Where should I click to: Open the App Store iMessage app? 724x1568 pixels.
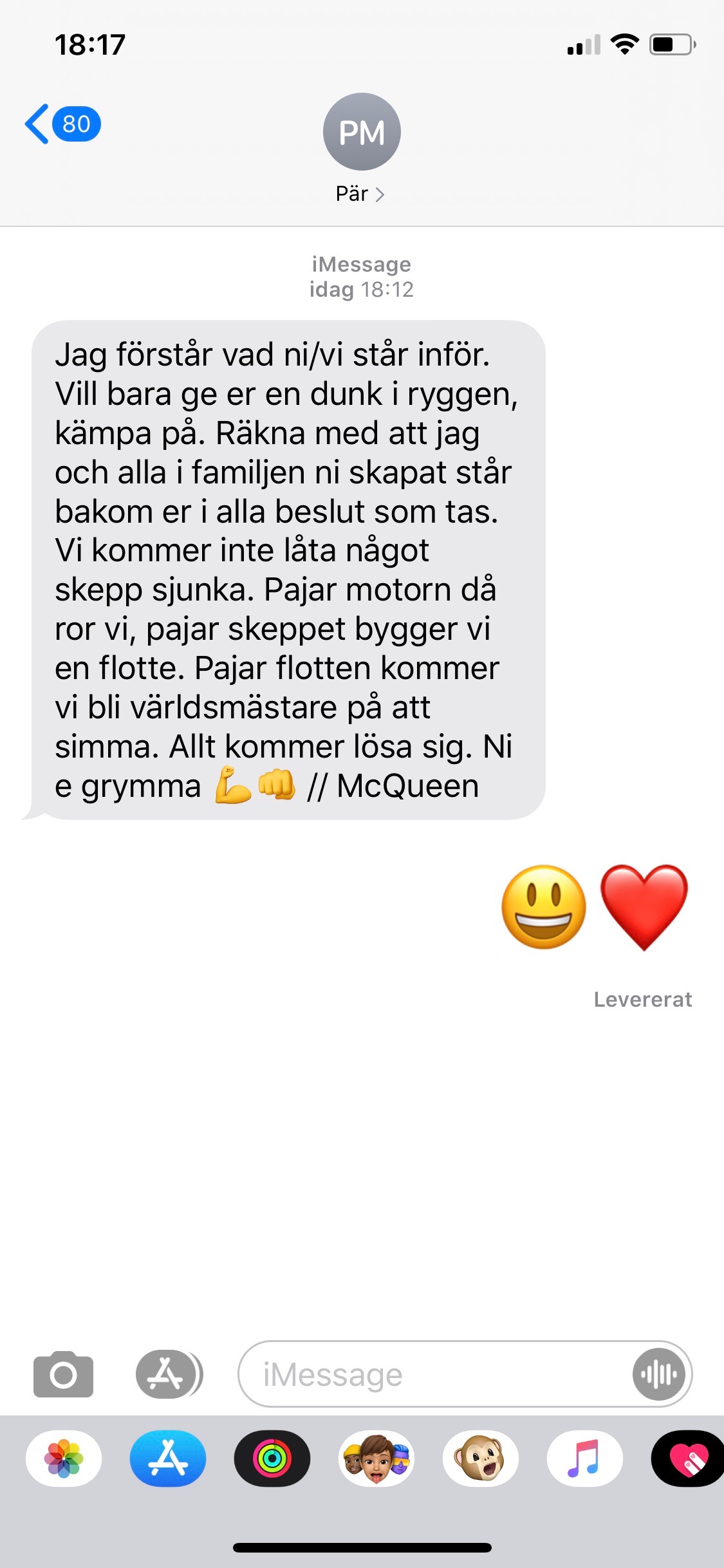pos(168,1459)
